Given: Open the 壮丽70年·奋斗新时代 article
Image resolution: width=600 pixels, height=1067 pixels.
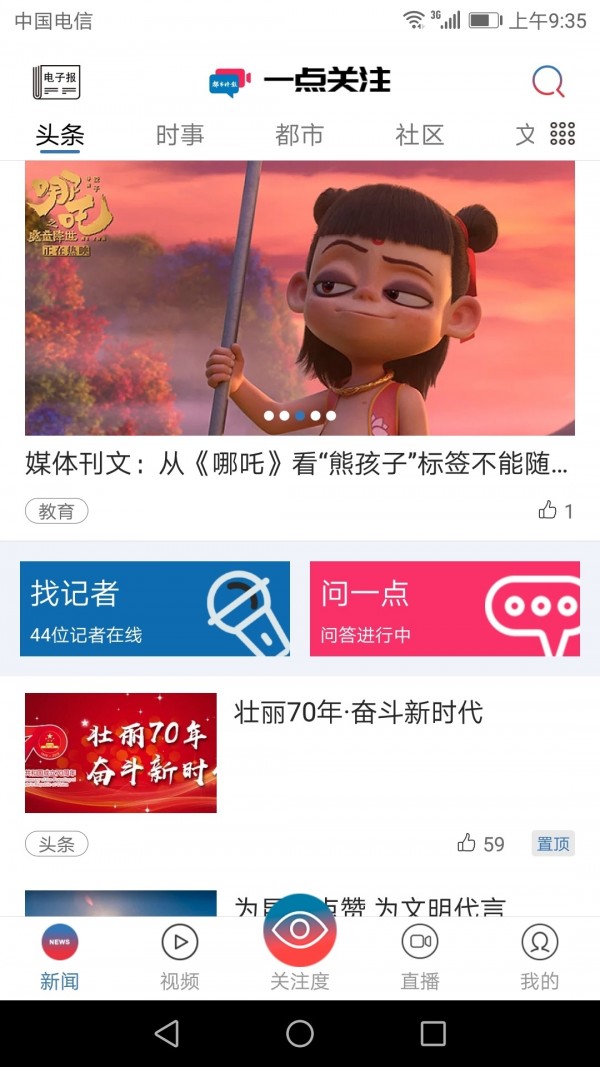Looking at the screenshot, I should pos(358,713).
